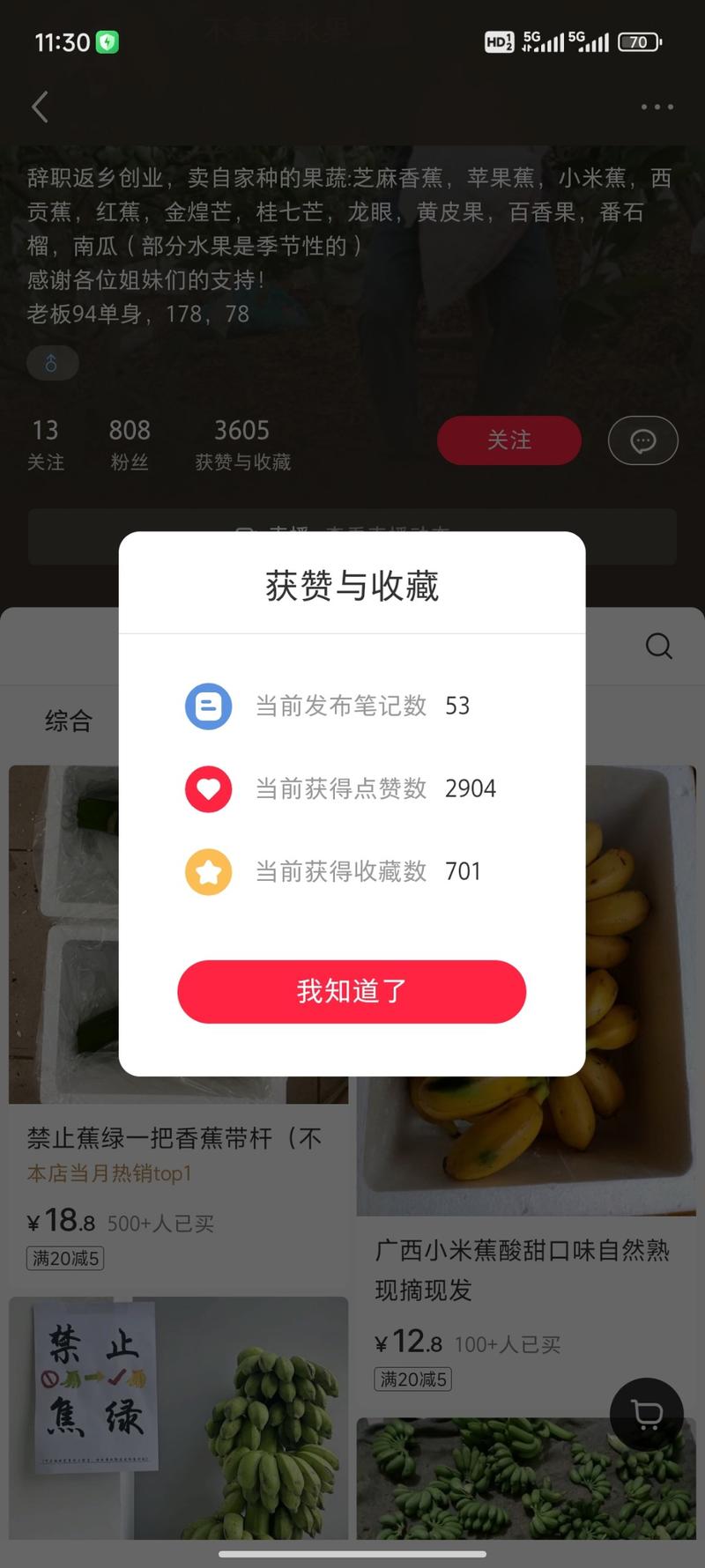
Task: Tap the battery saver icon in status bar
Action: 106,41
